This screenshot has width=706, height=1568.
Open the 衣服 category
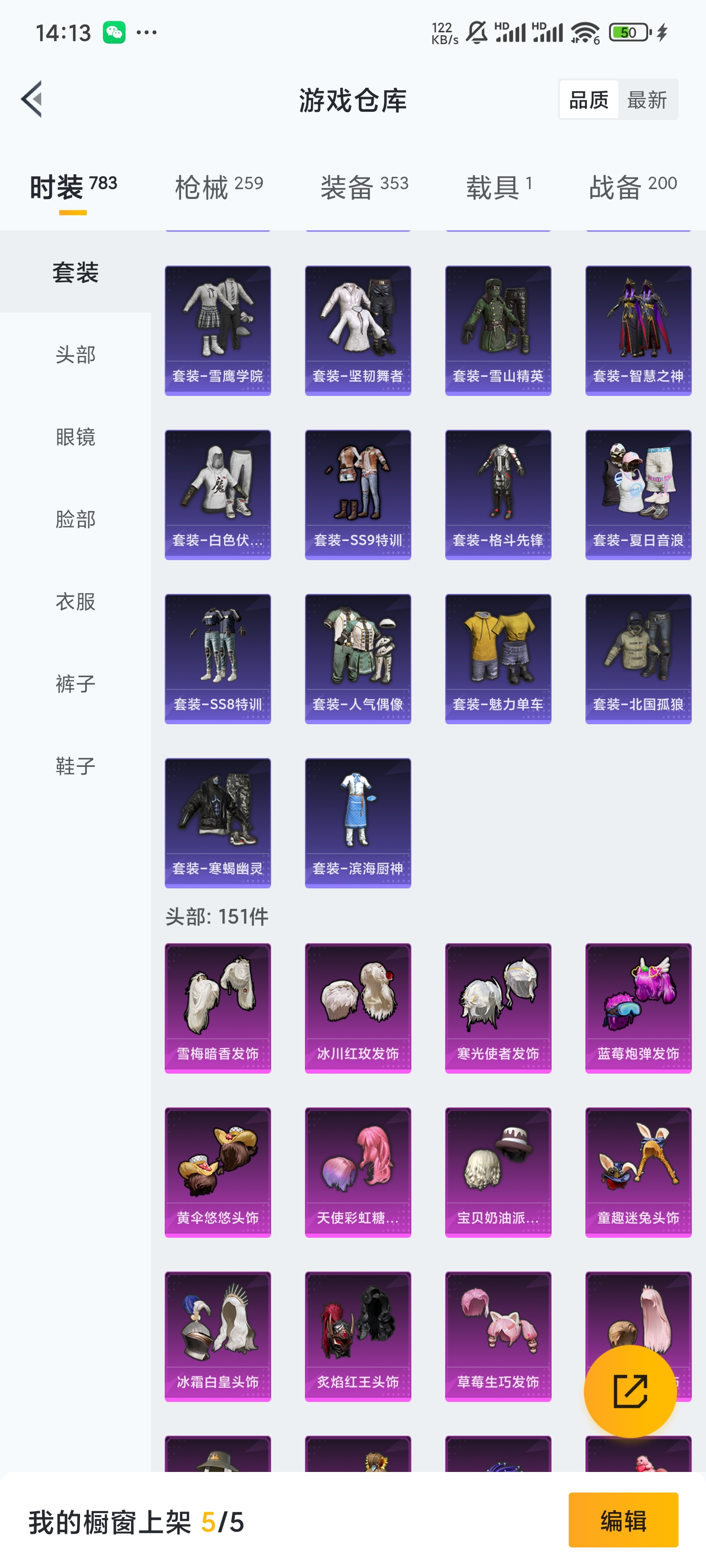point(76,601)
